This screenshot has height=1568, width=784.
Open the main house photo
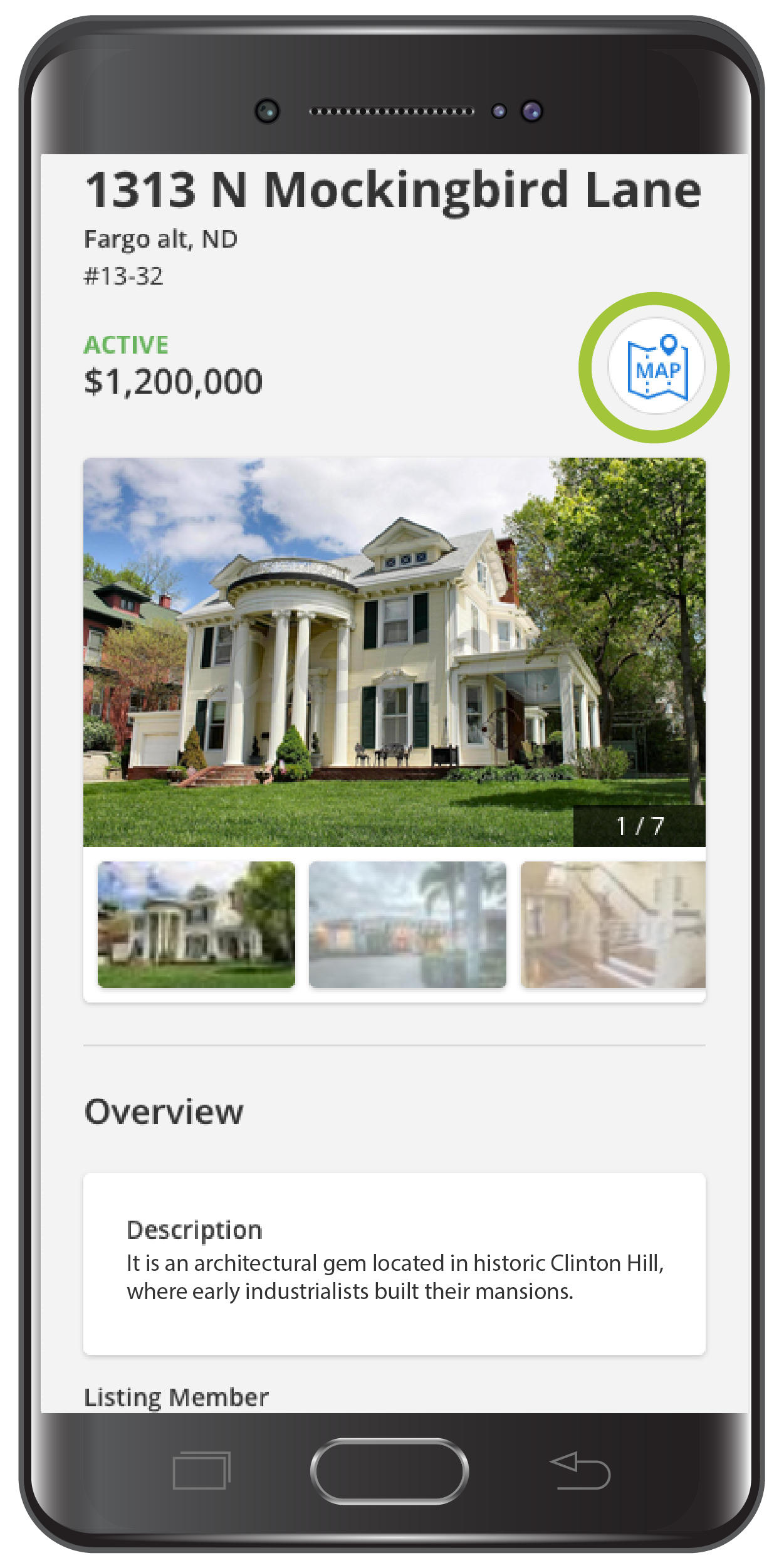click(394, 652)
